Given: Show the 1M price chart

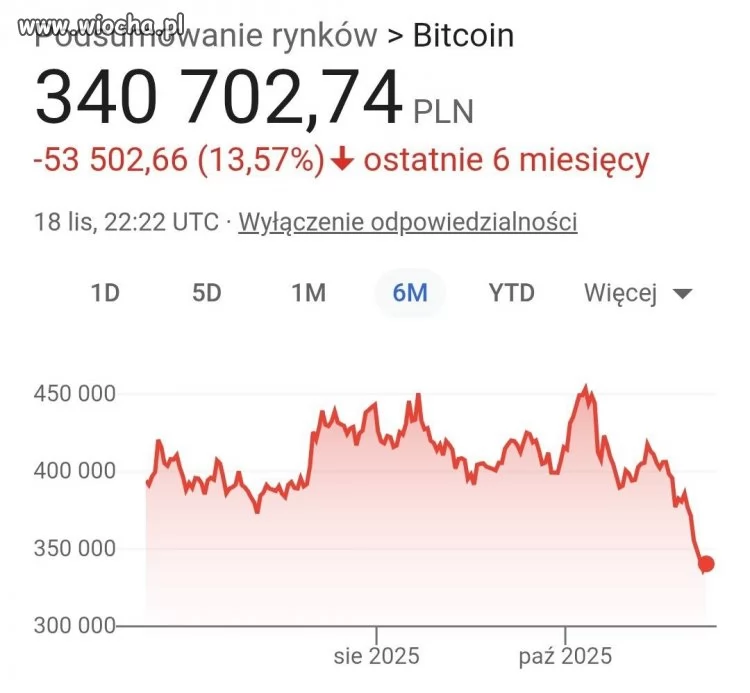Looking at the screenshot, I should [308, 293].
